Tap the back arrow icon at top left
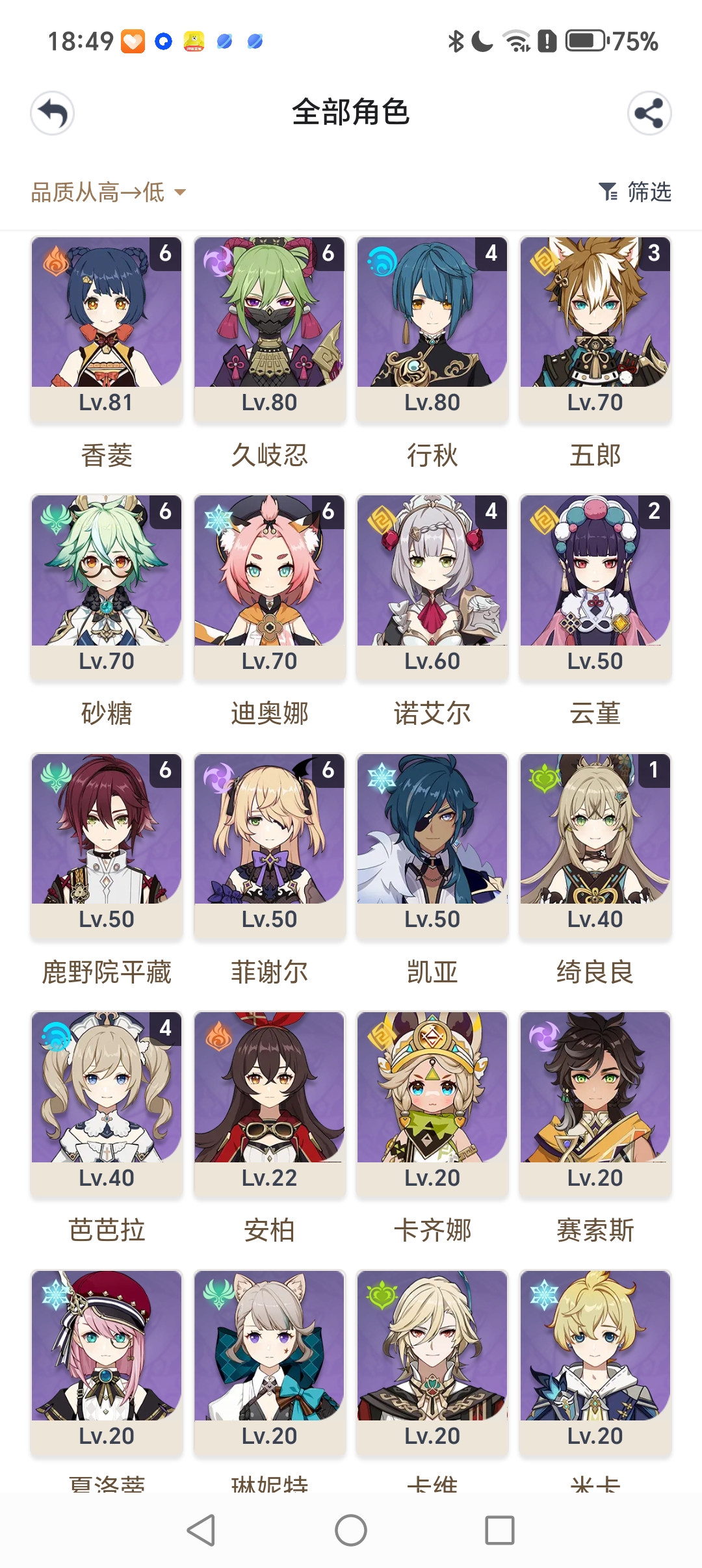 [52, 113]
